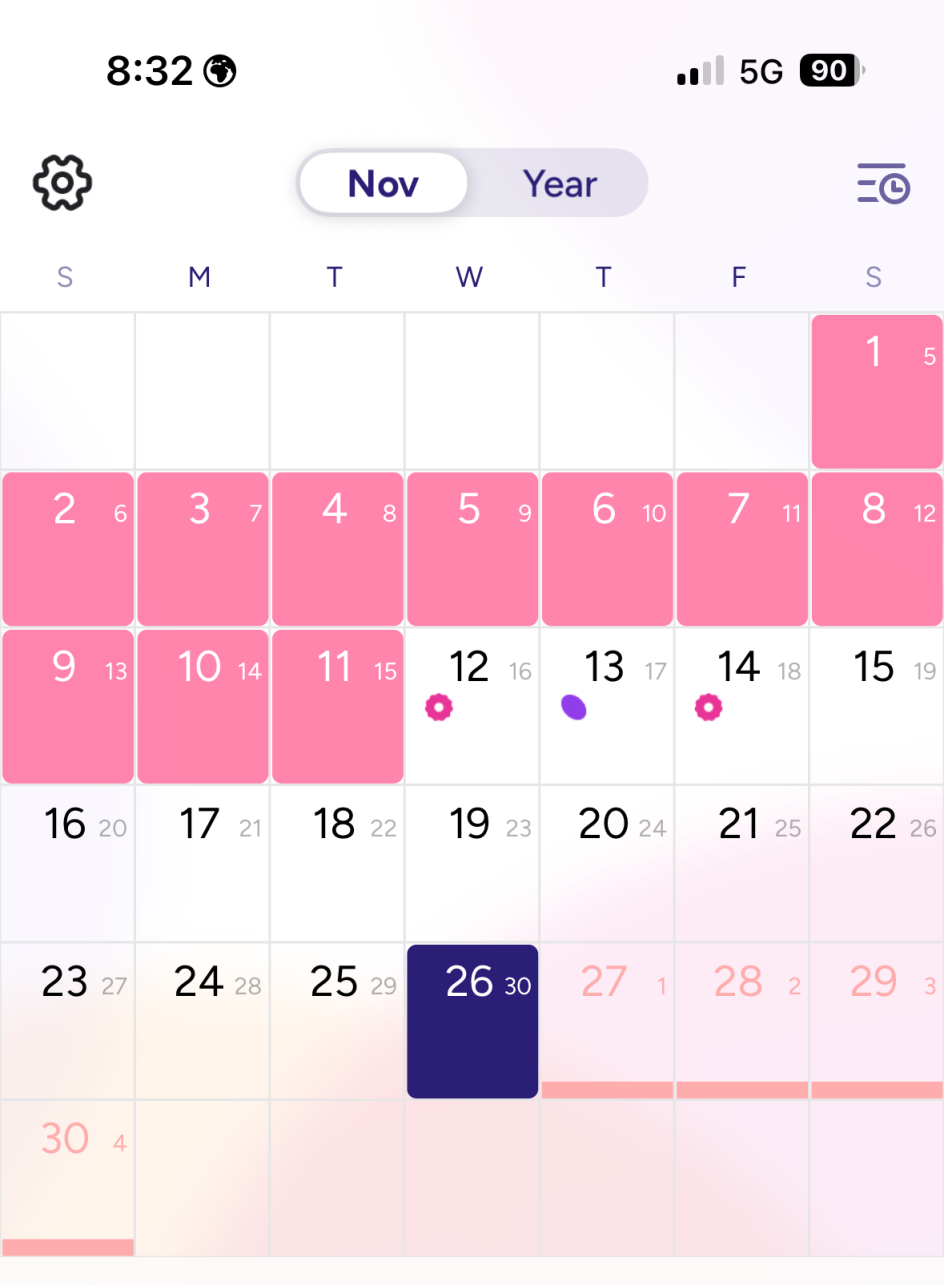
Task: Select November 17 on the calendar
Action: click(202, 862)
